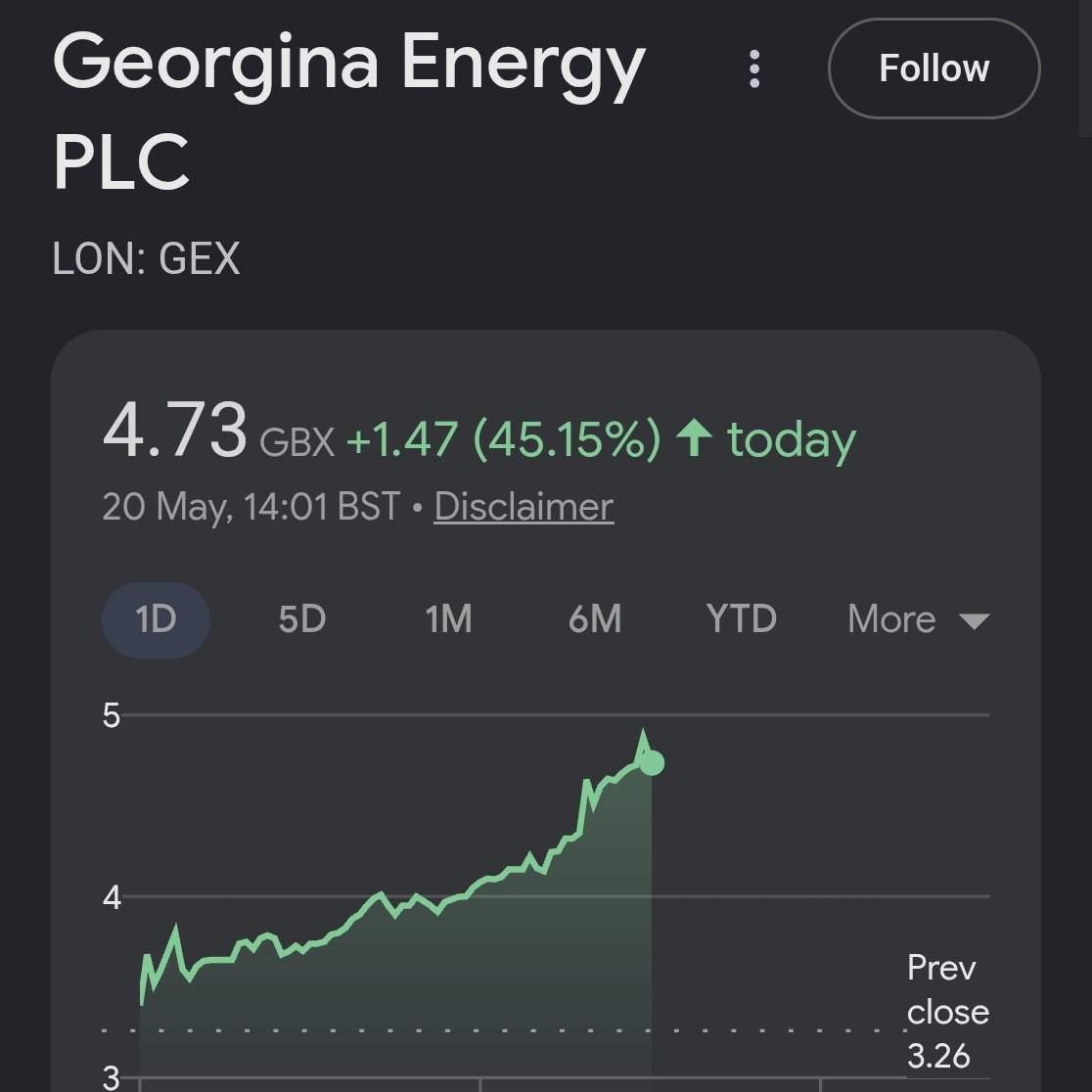Switch to the 1M chart range
Screen dimensions: 1092x1092
pos(448,619)
